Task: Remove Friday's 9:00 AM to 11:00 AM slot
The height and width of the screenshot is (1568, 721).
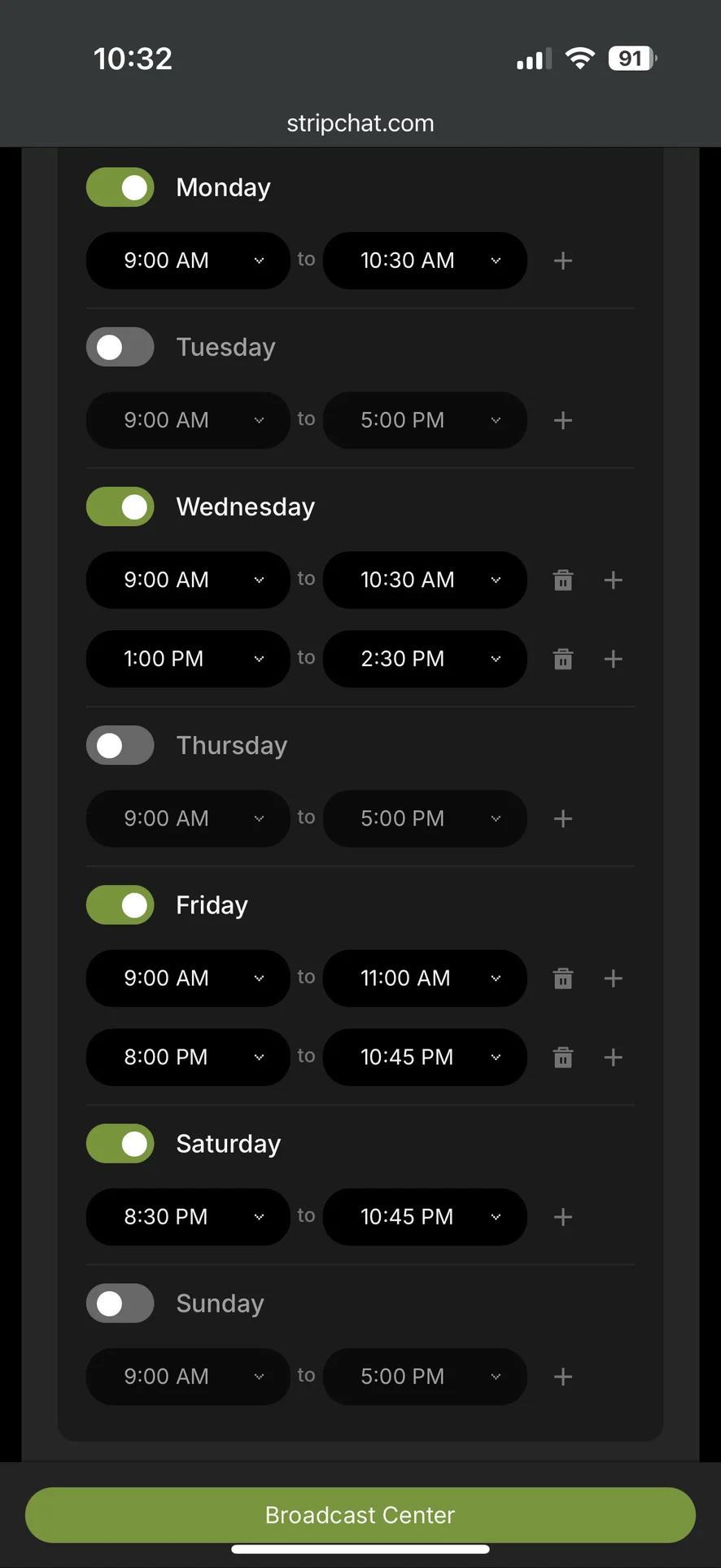Action: pyautogui.click(x=563, y=978)
